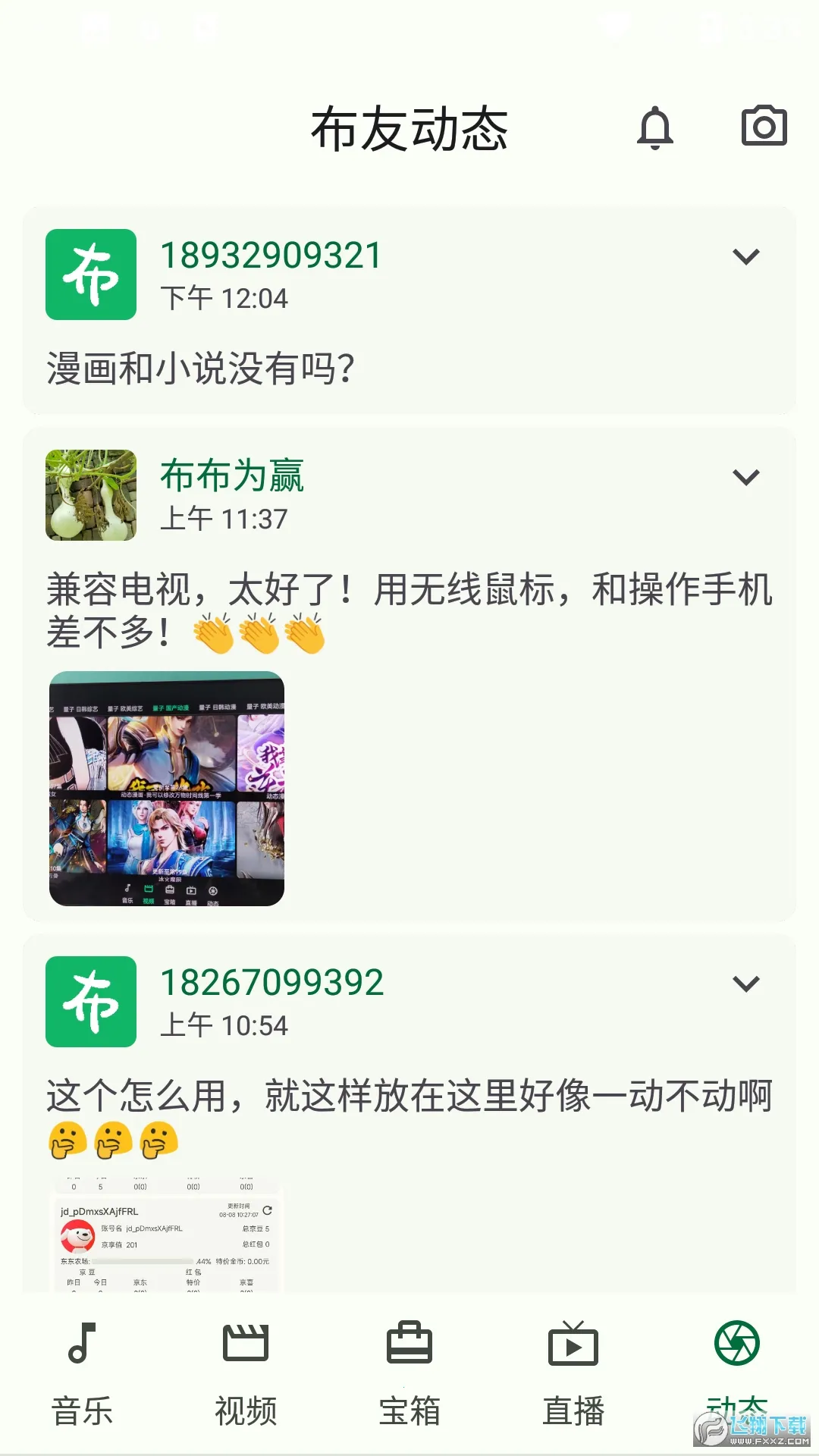Expand options for 18267099392's post
Viewport: 819px width, 1456px height.
(x=746, y=984)
